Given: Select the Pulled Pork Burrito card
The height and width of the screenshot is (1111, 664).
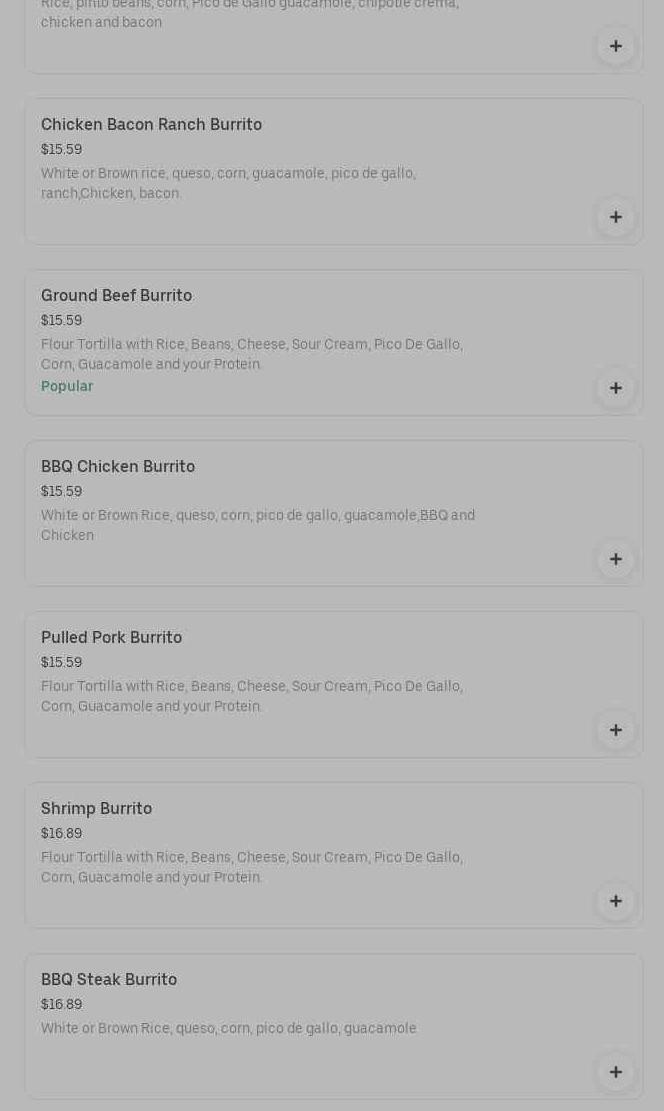Looking at the screenshot, I should point(112,638).
